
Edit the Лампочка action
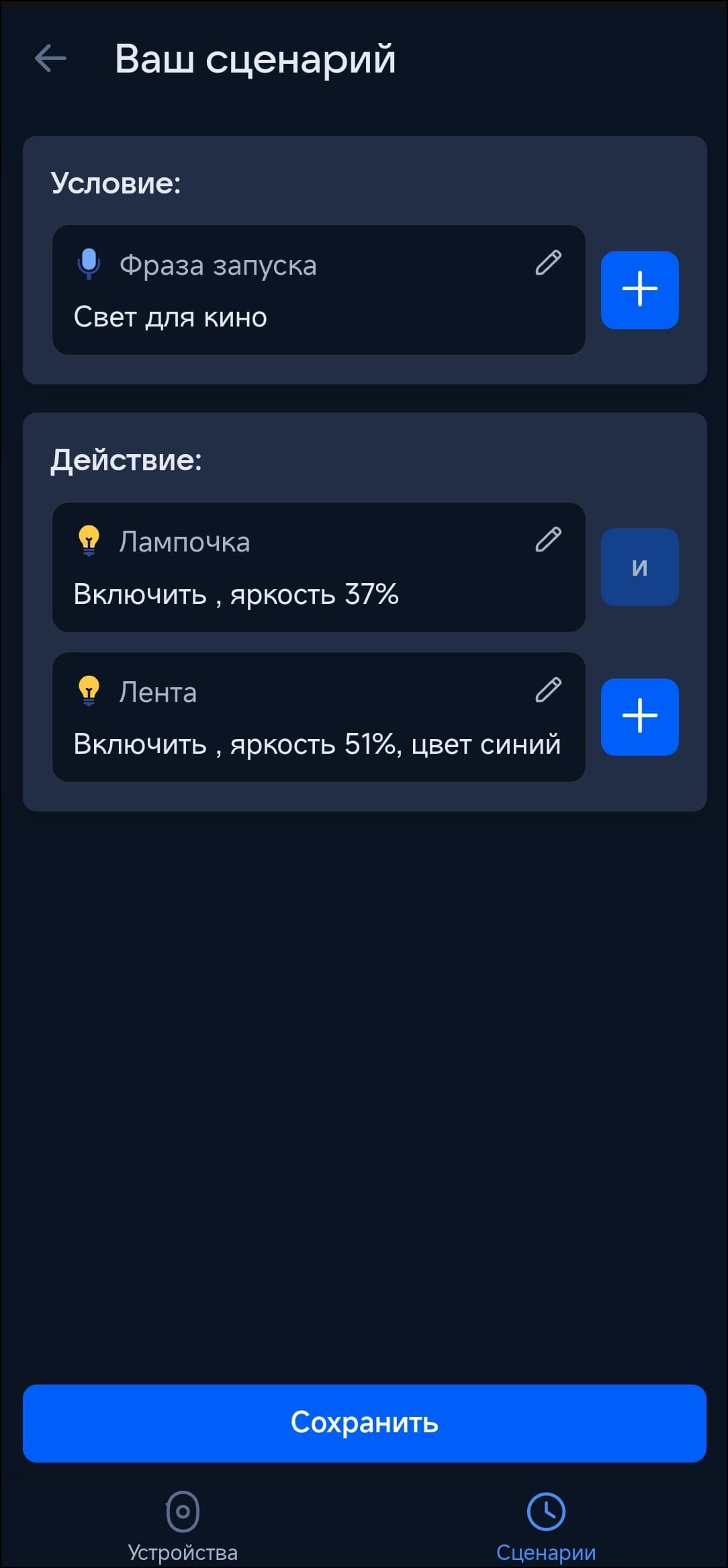[548, 539]
